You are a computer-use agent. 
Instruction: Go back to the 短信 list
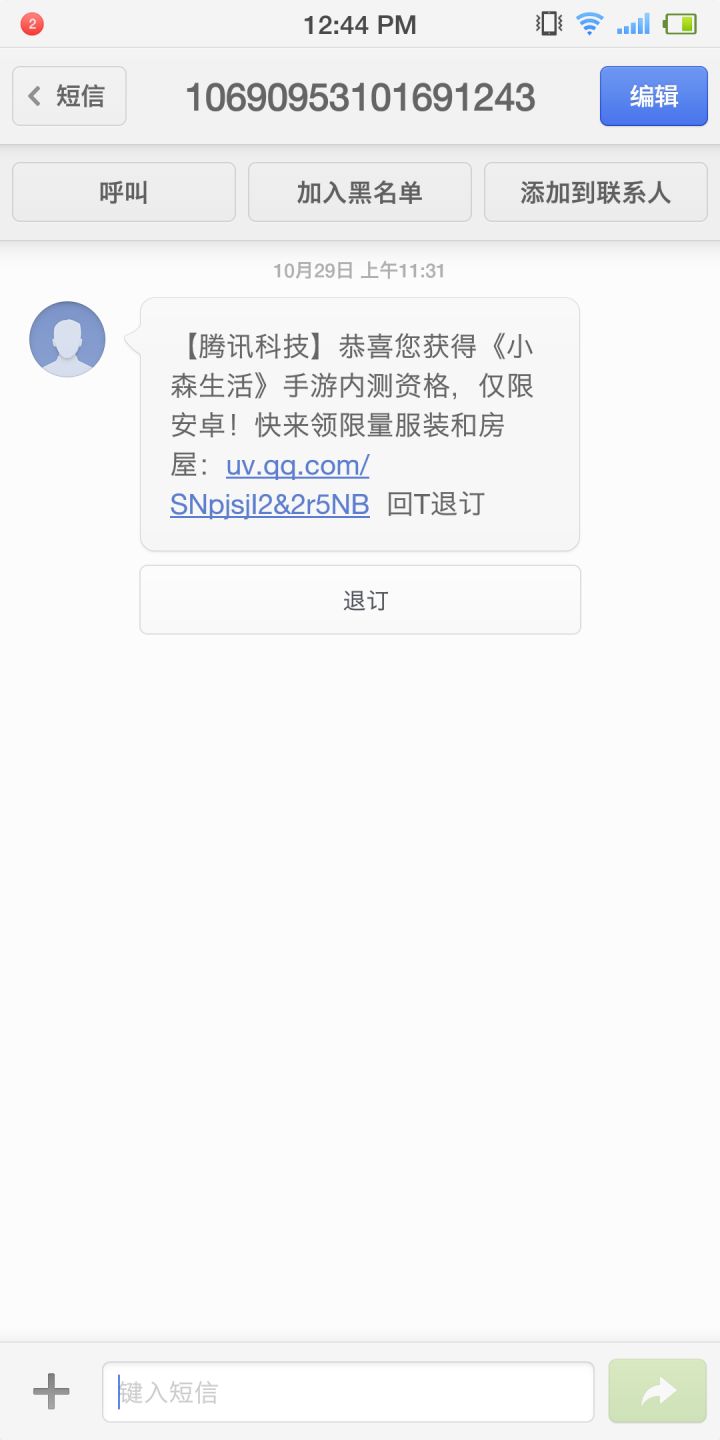[69, 96]
